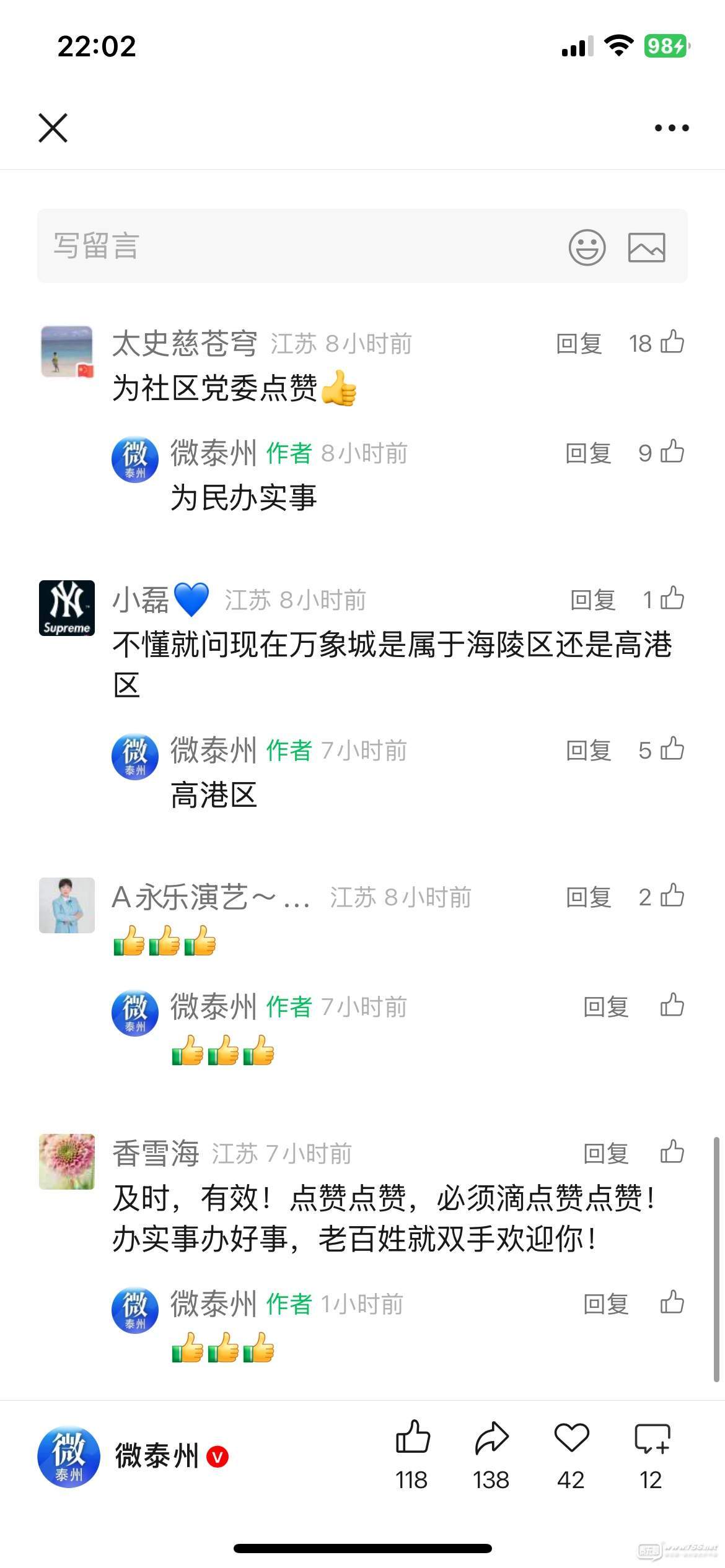Reply to A永乐演艺's comment
The height and width of the screenshot is (1568, 725).
[588, 897]
